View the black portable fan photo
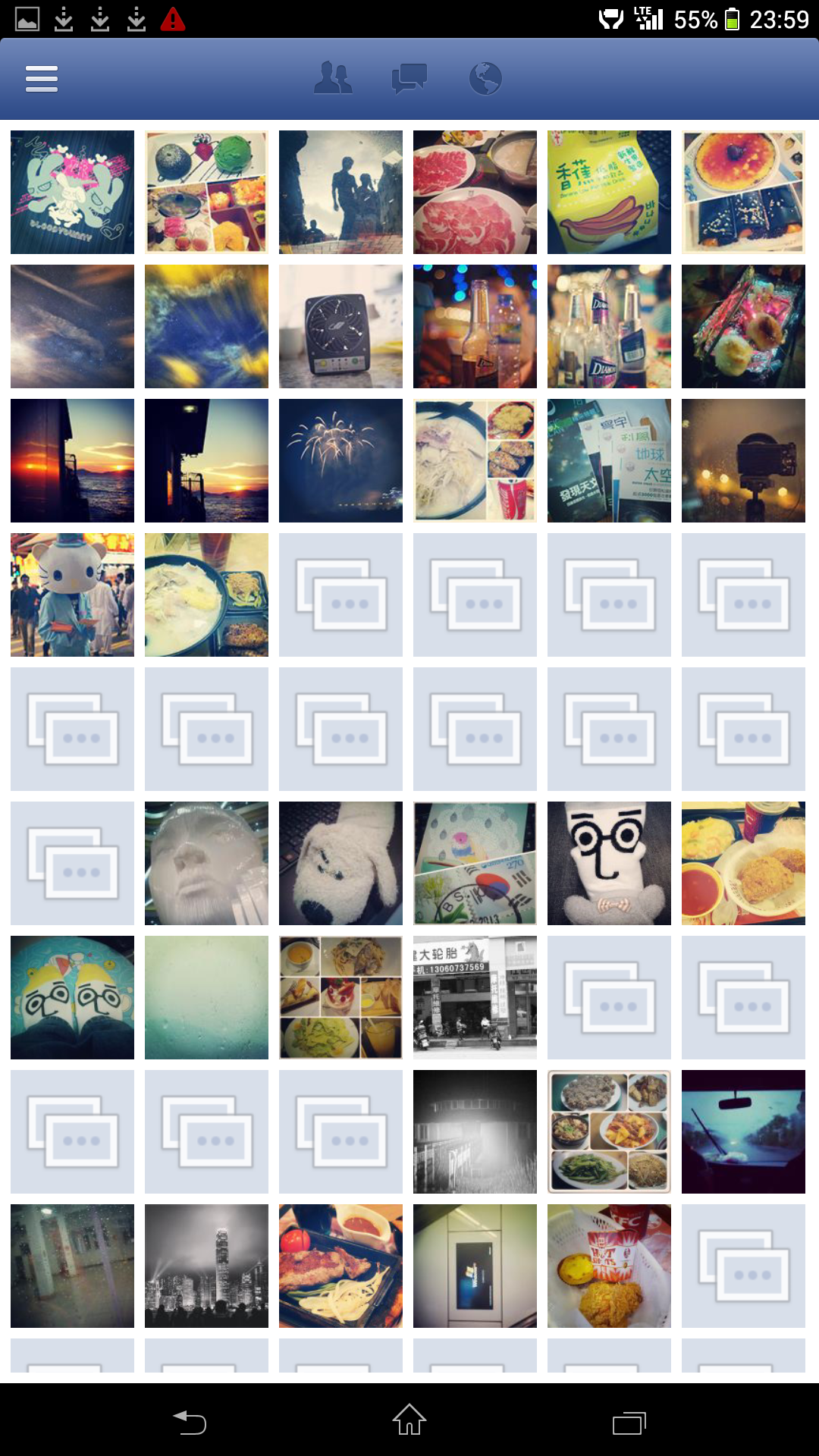Viewport: 819px width, 1456px height. [340, 326]
